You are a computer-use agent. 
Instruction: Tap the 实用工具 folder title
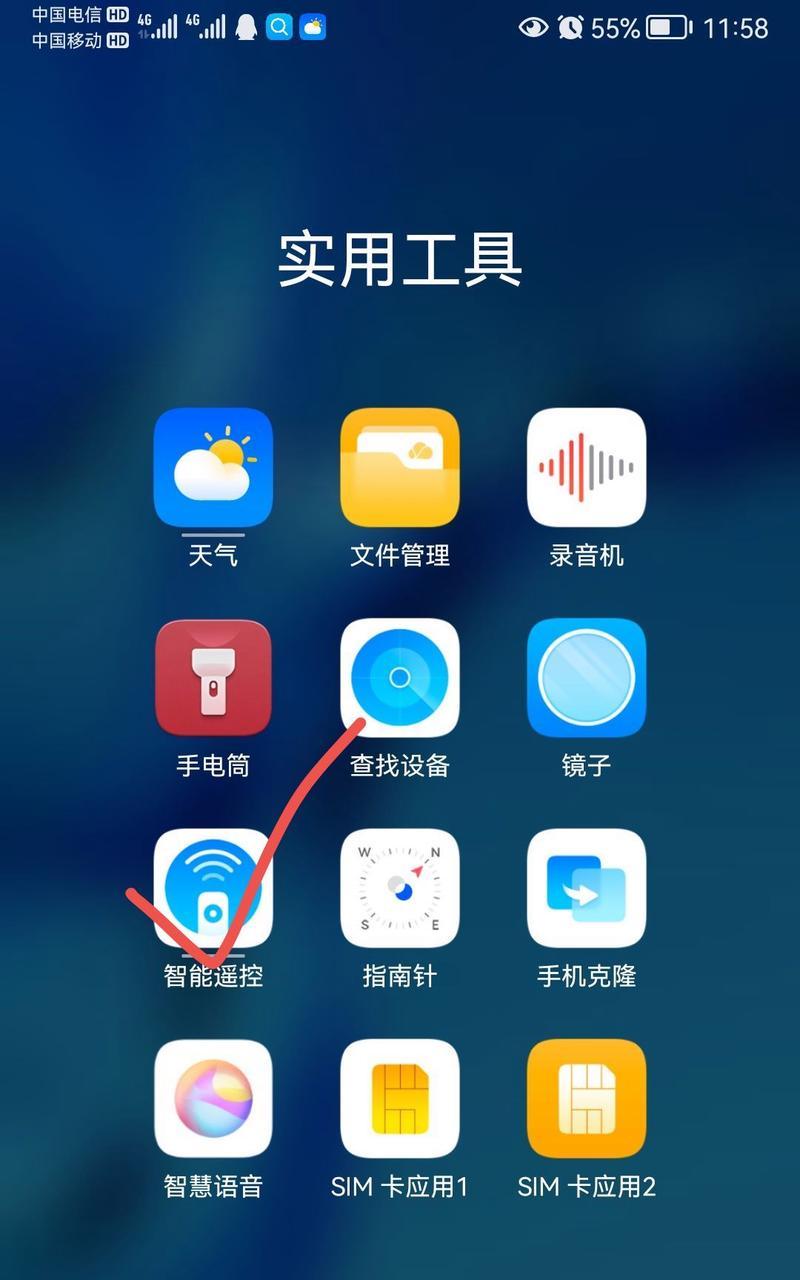point(400,258)
